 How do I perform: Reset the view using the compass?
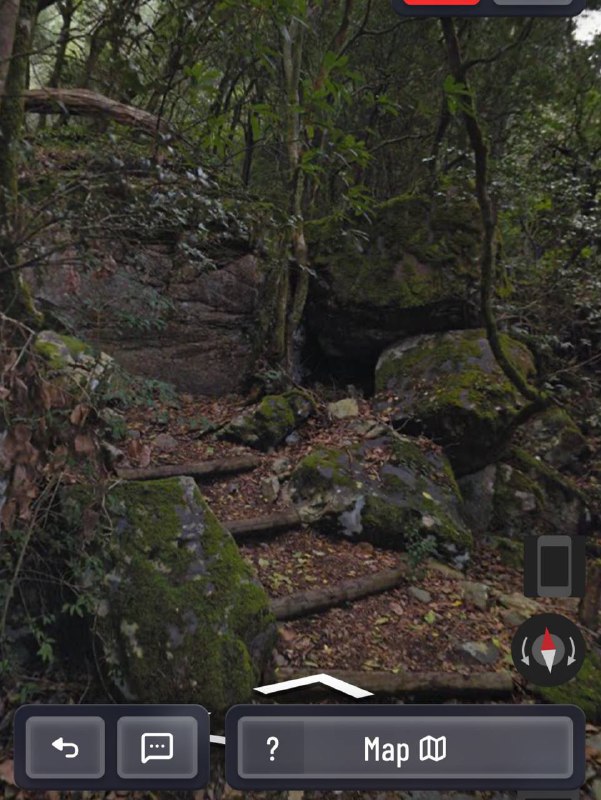point(548,650)
